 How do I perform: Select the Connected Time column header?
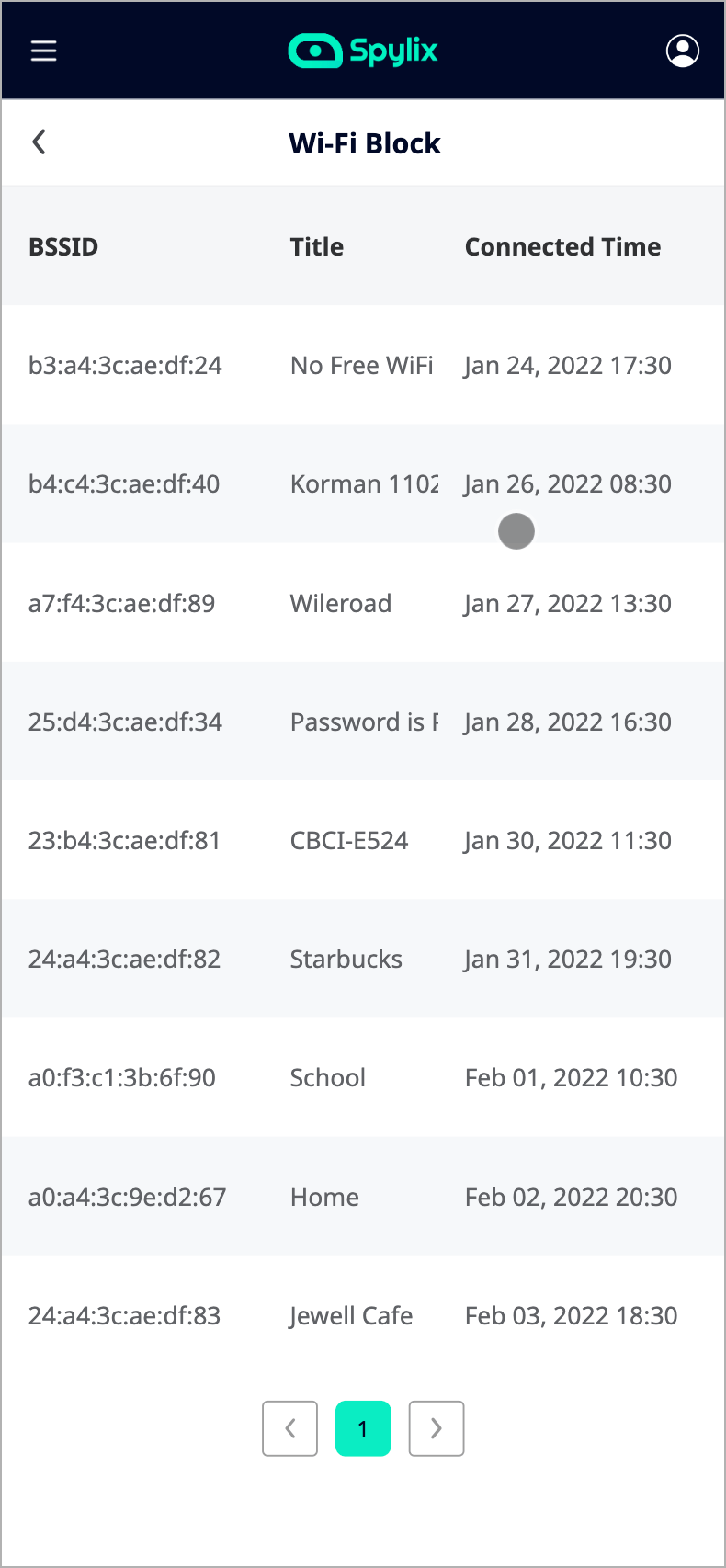click(562, 246)
